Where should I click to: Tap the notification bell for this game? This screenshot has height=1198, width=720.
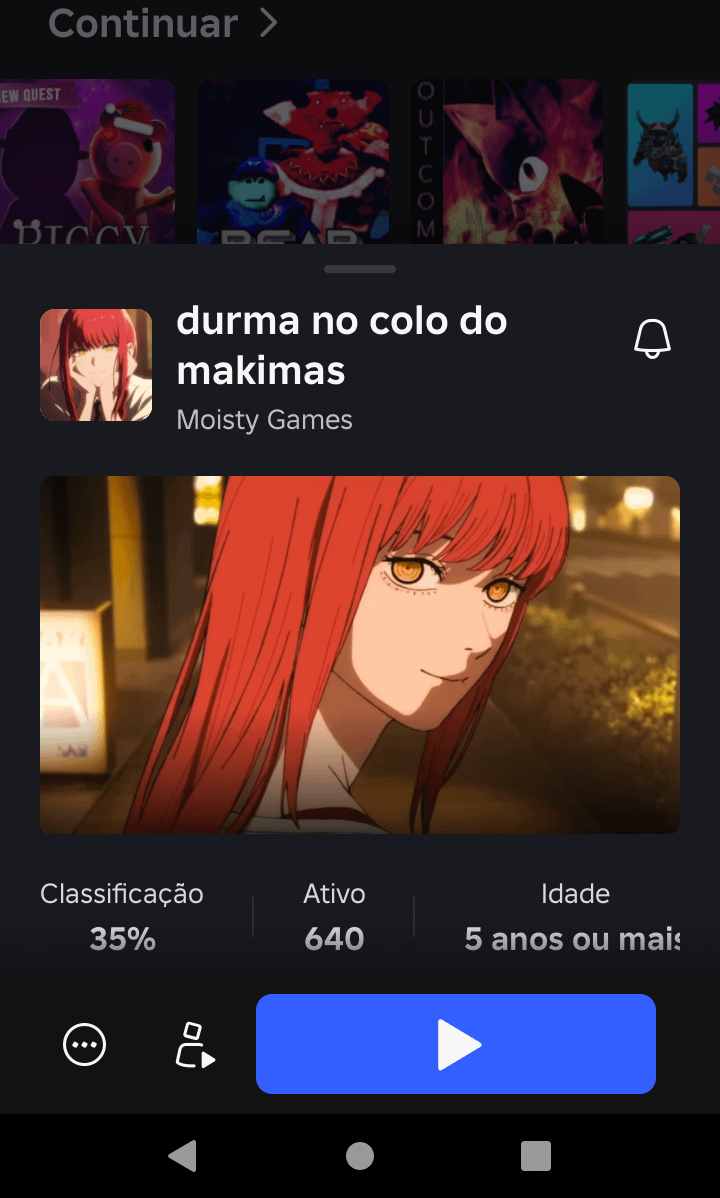652,340
